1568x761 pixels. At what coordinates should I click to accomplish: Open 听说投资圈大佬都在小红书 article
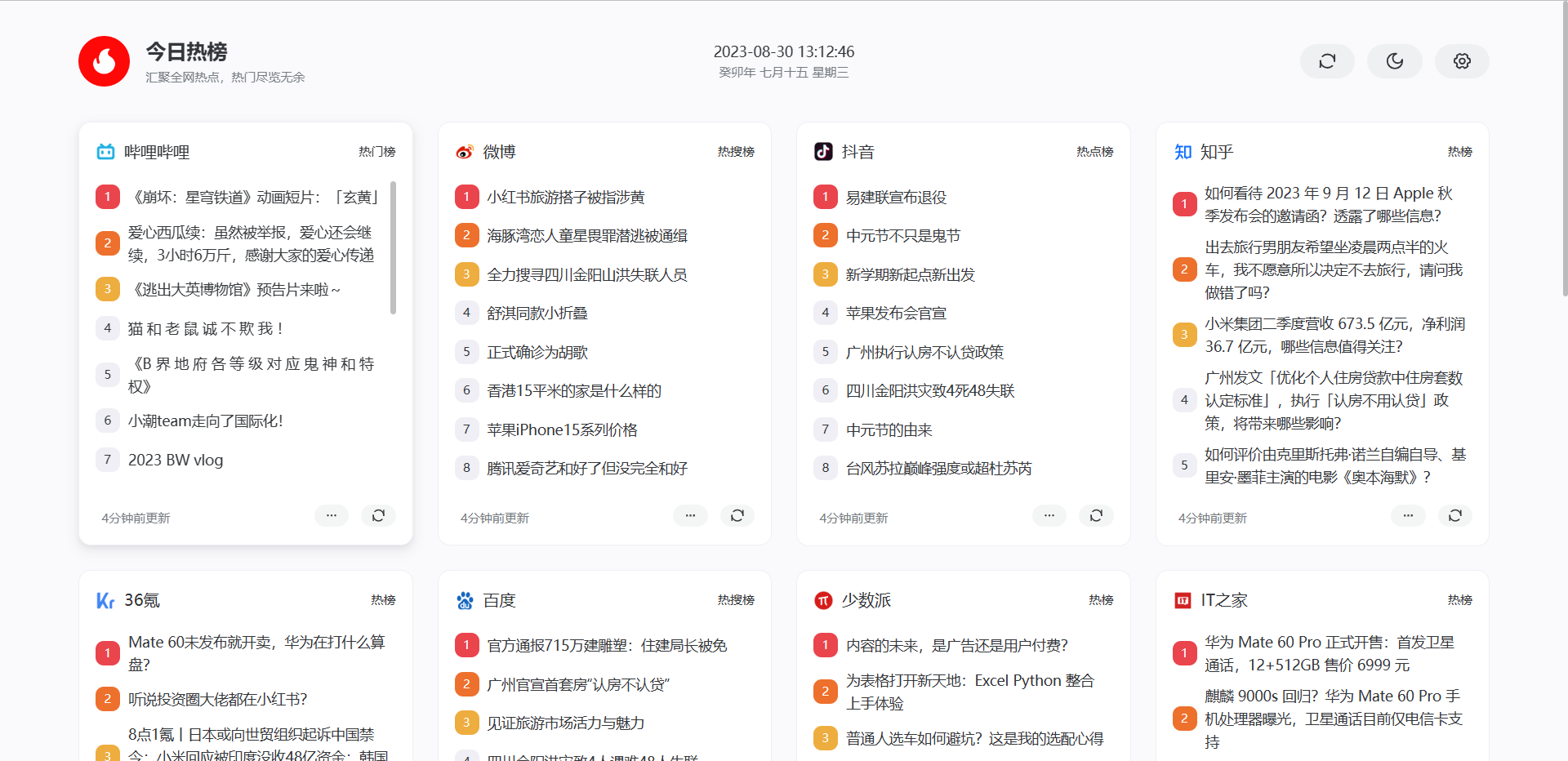(217, 699)
